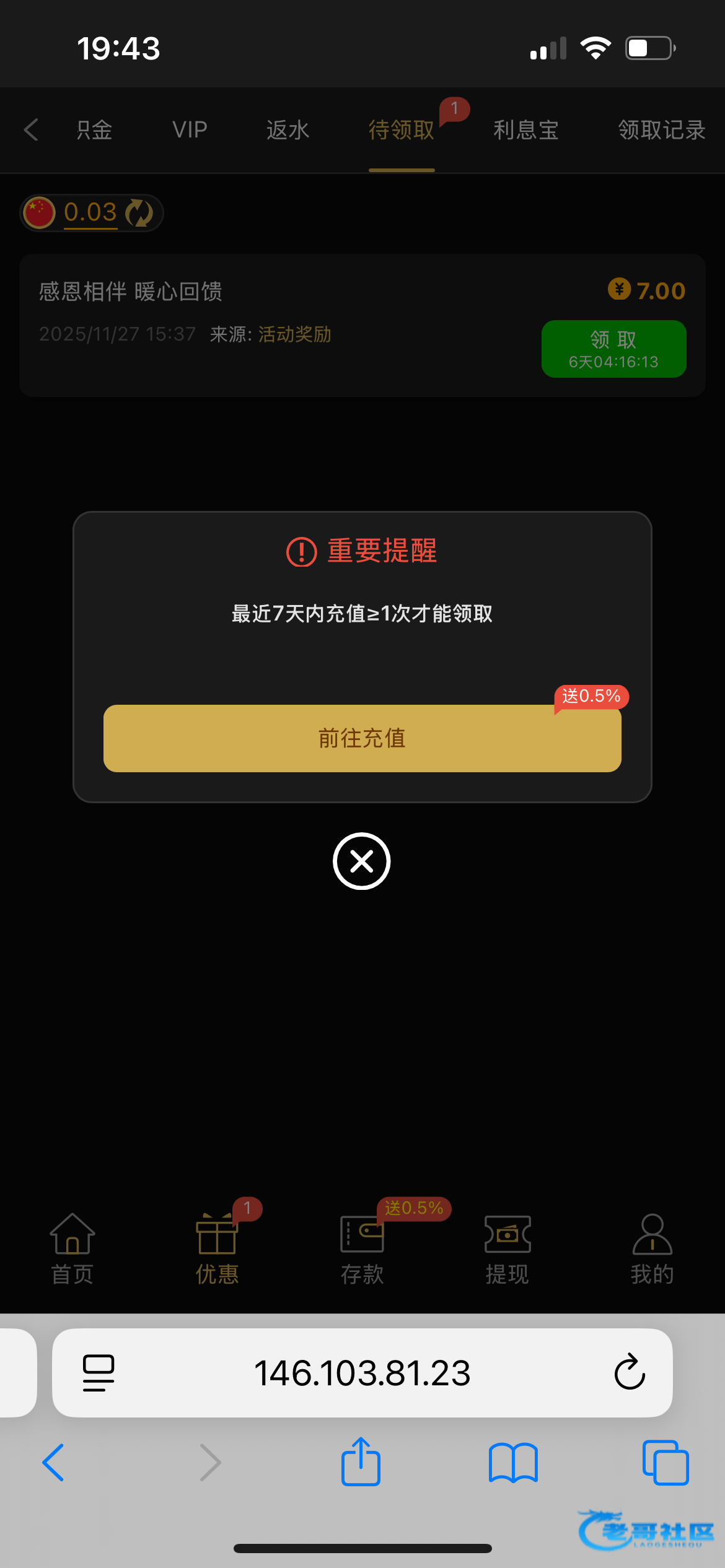Viewport: 725px width, 1568px height.
Task: Refresh the 0.03 balance
Action: [x=139, y=213]
